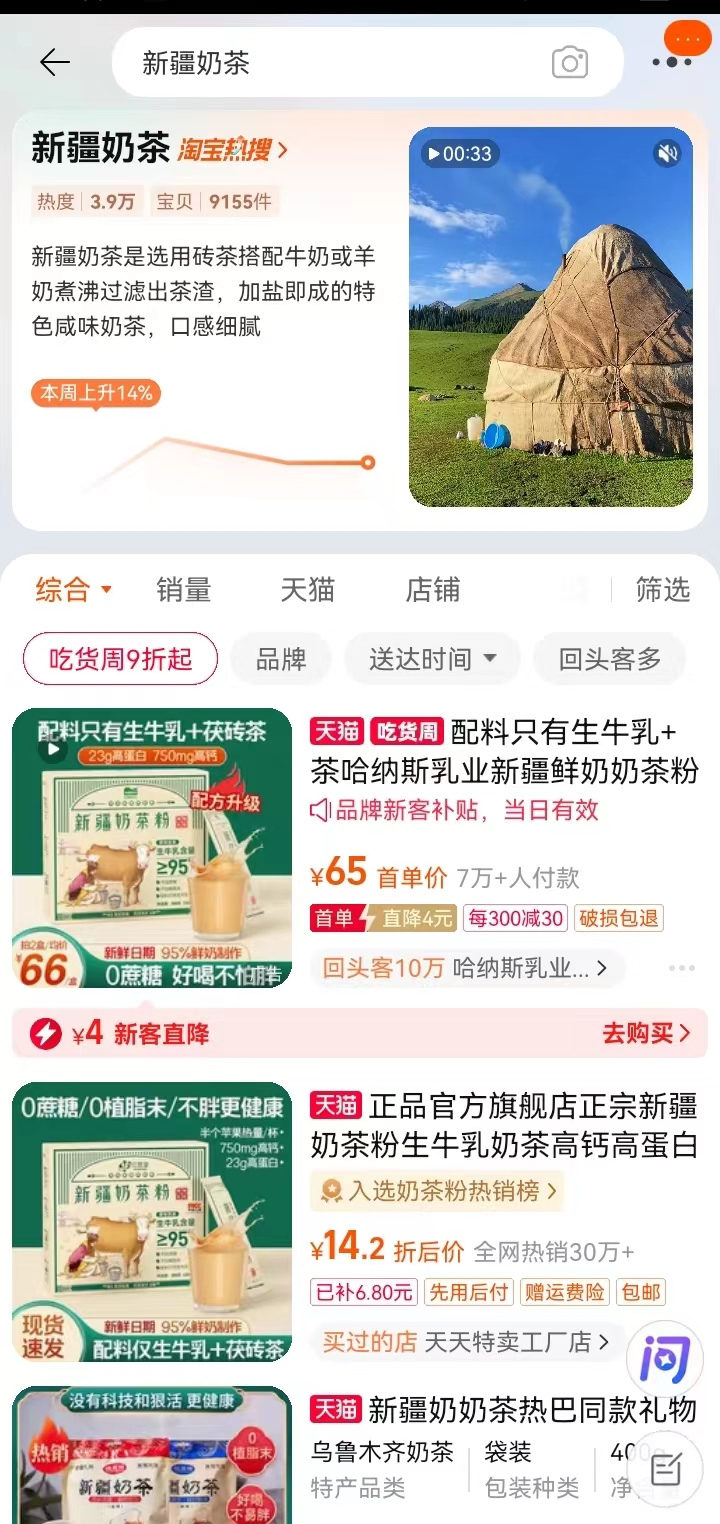Switch to the 天猫 tab
720x1524 pixels.
[x=307, y=590]
